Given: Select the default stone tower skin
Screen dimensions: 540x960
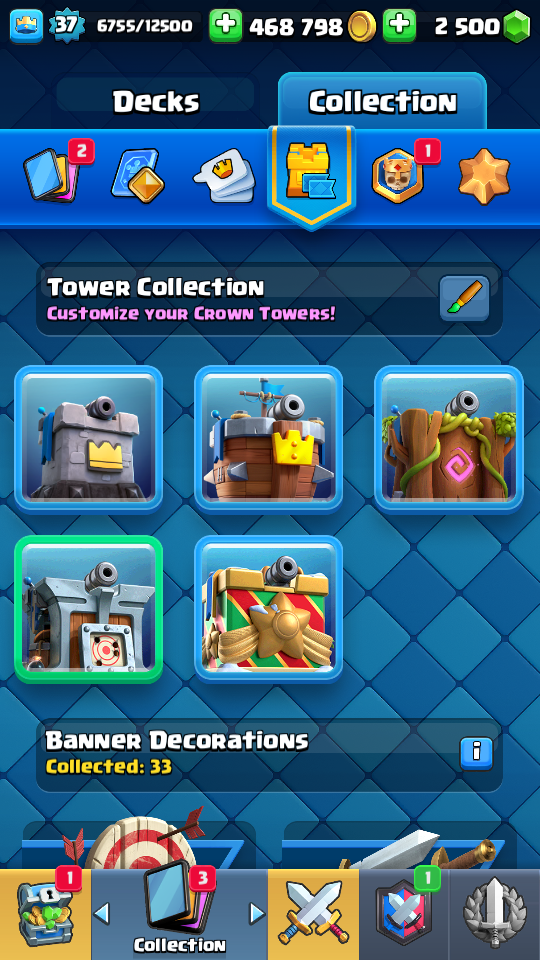Looking at the screenshot, I should (89, 438).
